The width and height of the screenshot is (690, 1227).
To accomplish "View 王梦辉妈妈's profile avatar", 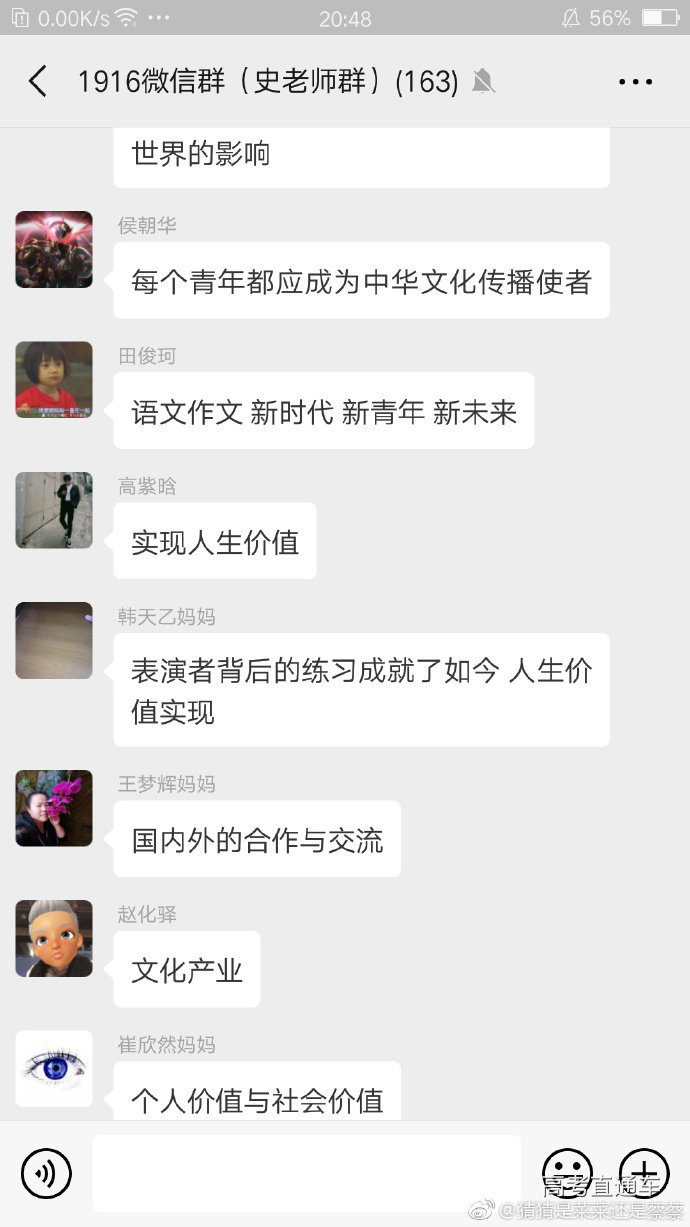I will click(54, 808).
